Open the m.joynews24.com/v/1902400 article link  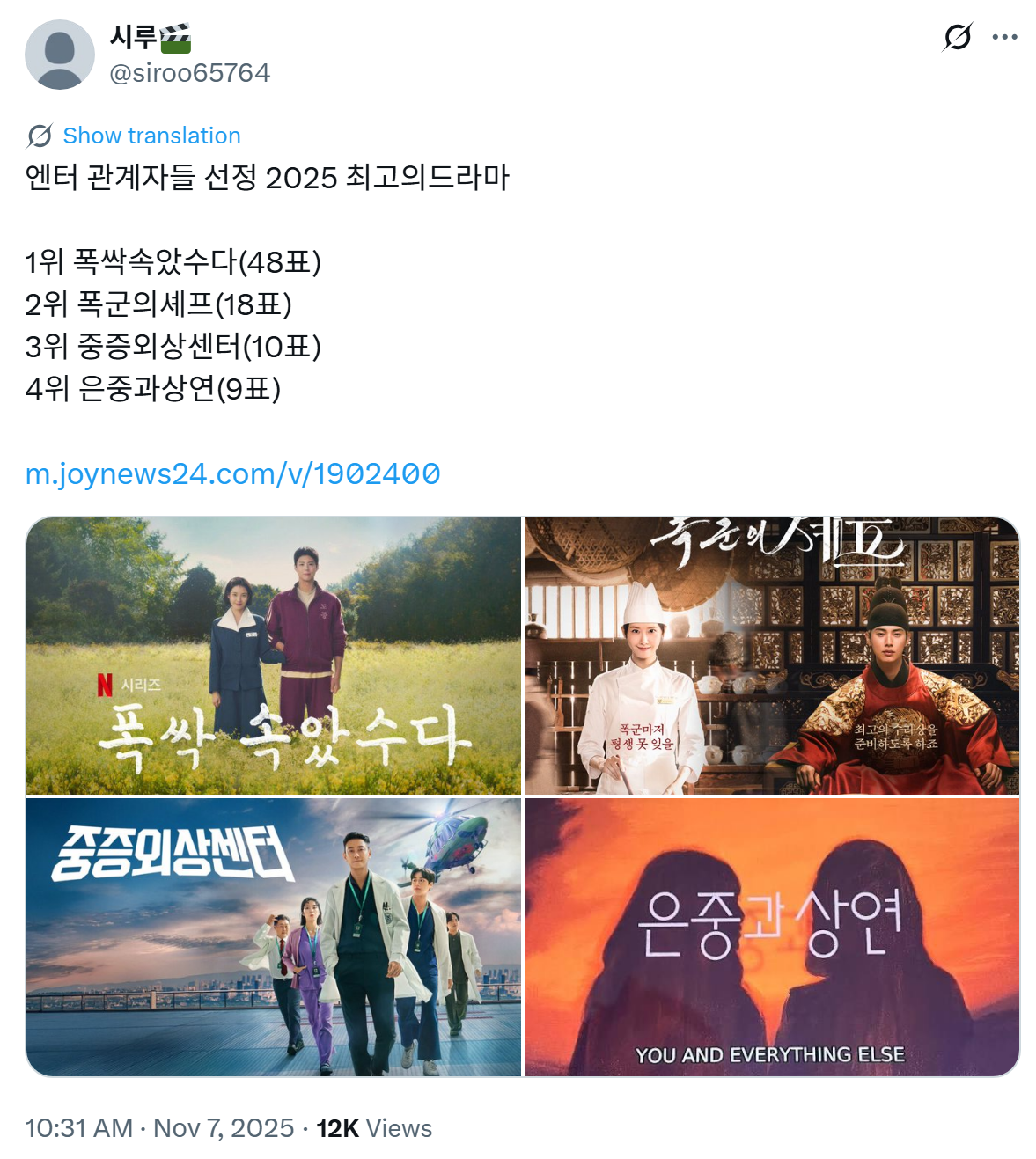click(x=233, y=473)
